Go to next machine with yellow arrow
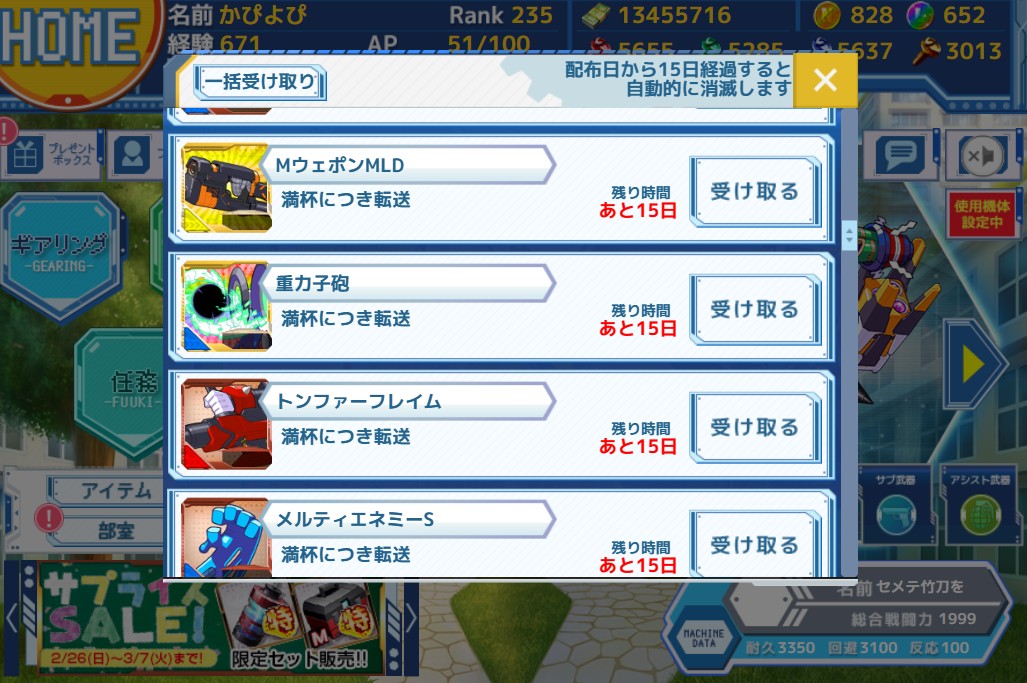Image resolution: width=1027 pixels, height=683 pixels. [973, 365]
